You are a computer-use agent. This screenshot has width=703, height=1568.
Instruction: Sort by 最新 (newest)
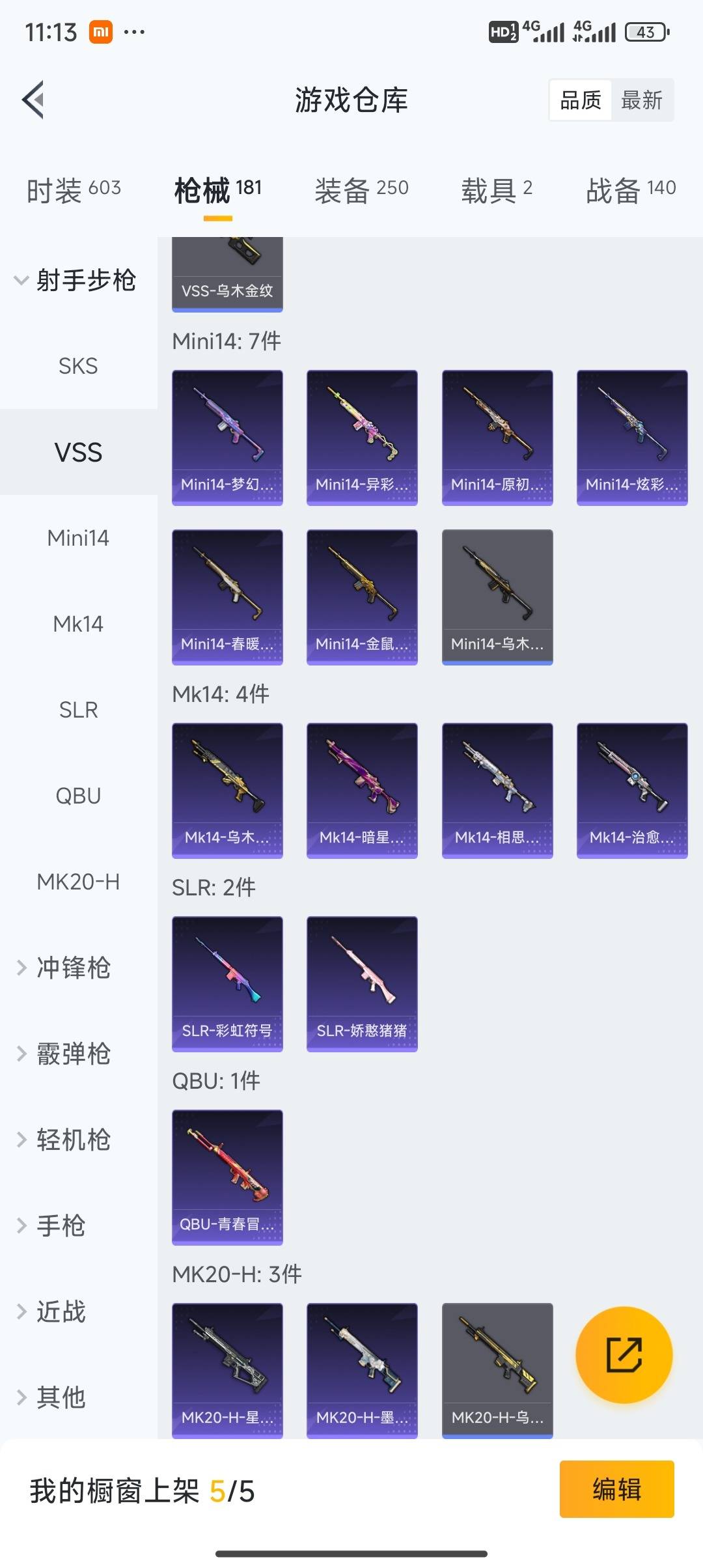(642, 100)
